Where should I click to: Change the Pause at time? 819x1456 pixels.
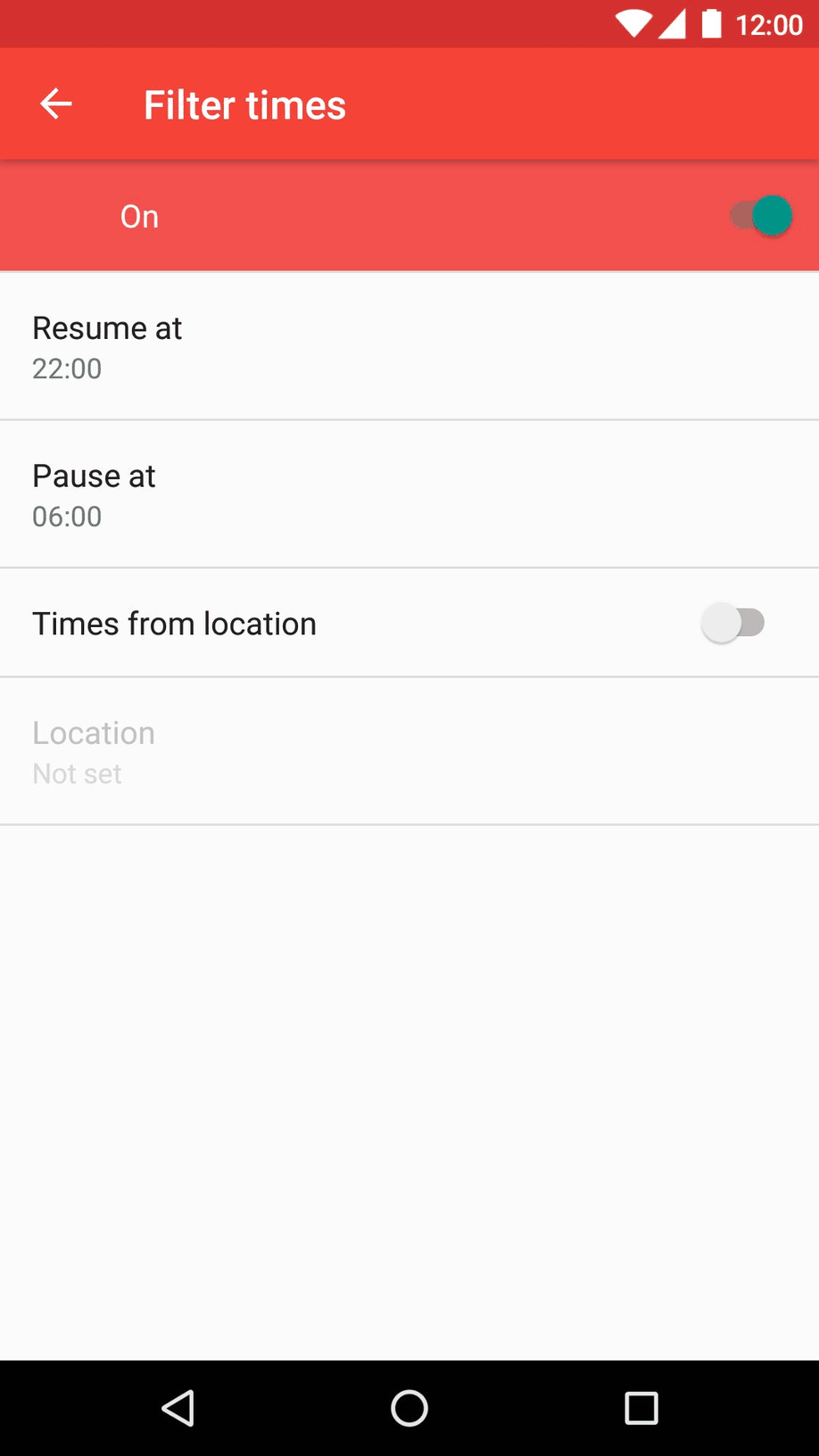click(409, 494)
